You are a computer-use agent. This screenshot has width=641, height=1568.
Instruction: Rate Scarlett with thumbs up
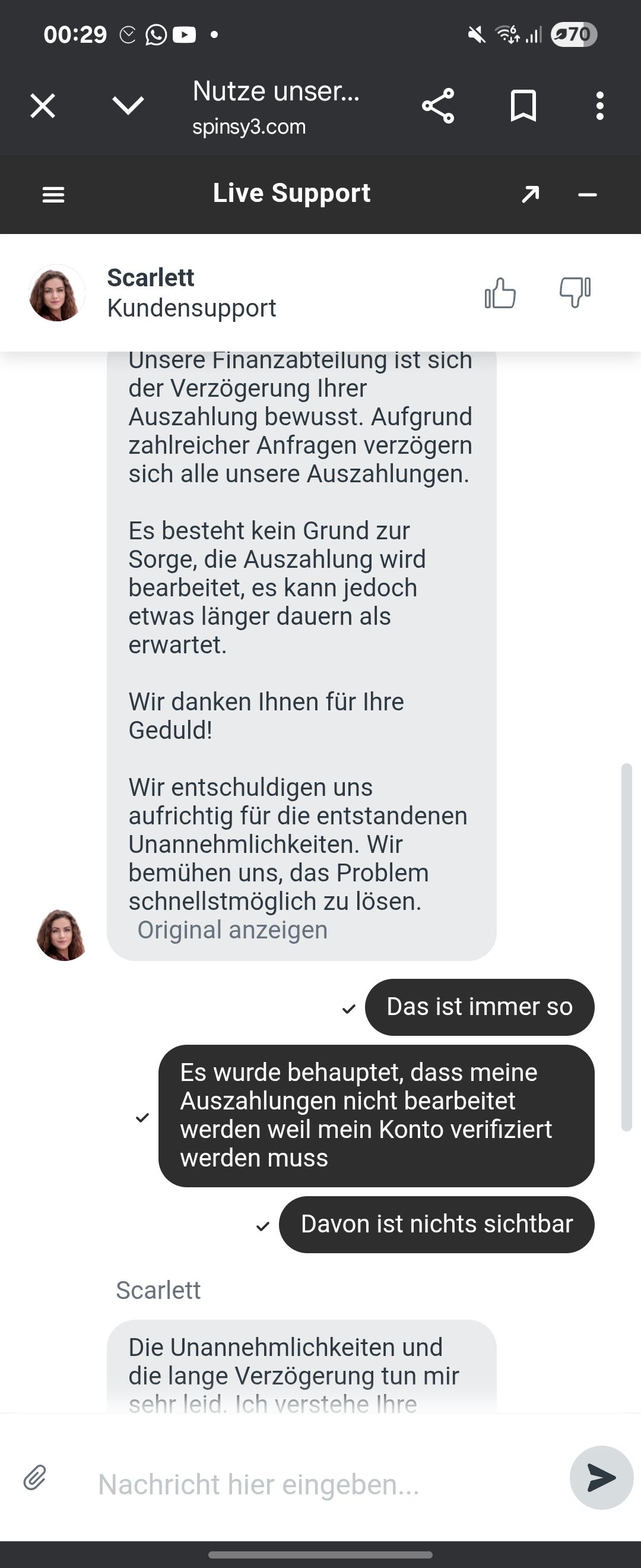tap(500, 293)
